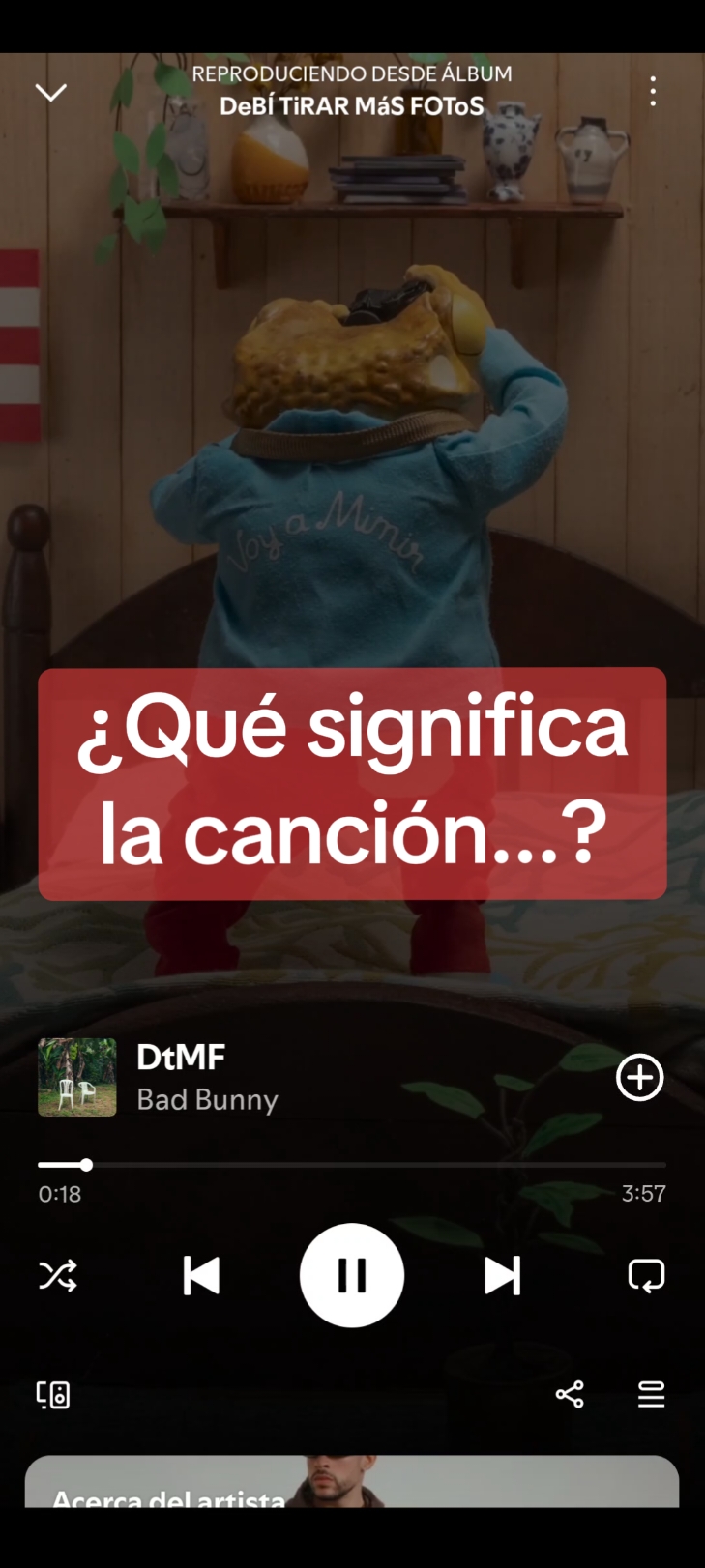
Task: Tap the song progress bar to seek
Action: tap(352, 1165)
